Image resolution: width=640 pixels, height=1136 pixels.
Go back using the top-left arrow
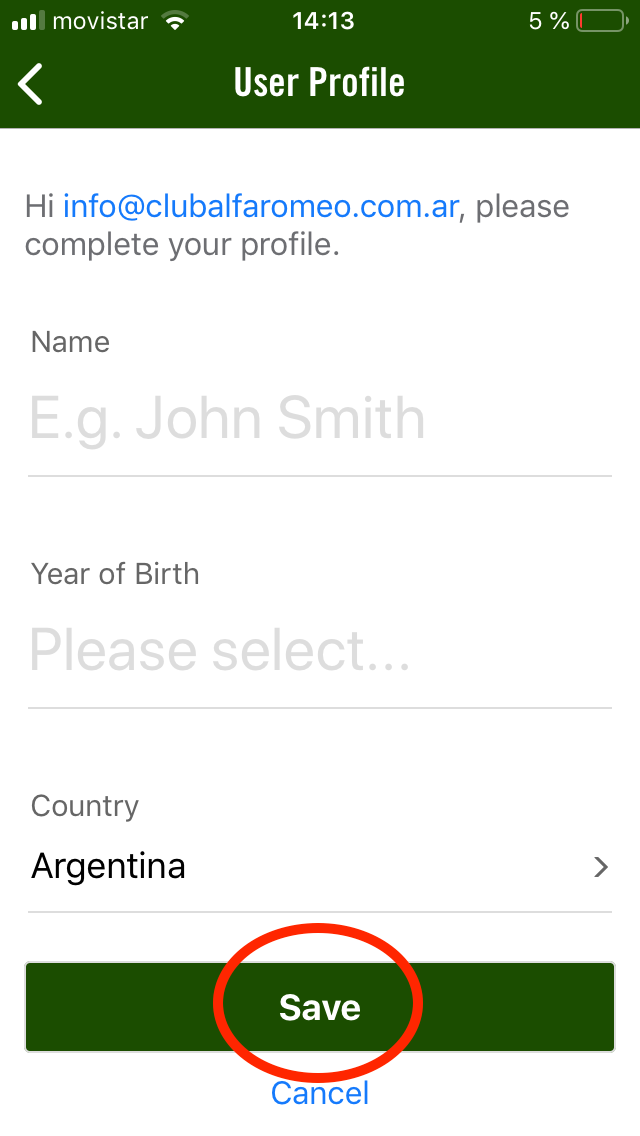click(32, 83)
